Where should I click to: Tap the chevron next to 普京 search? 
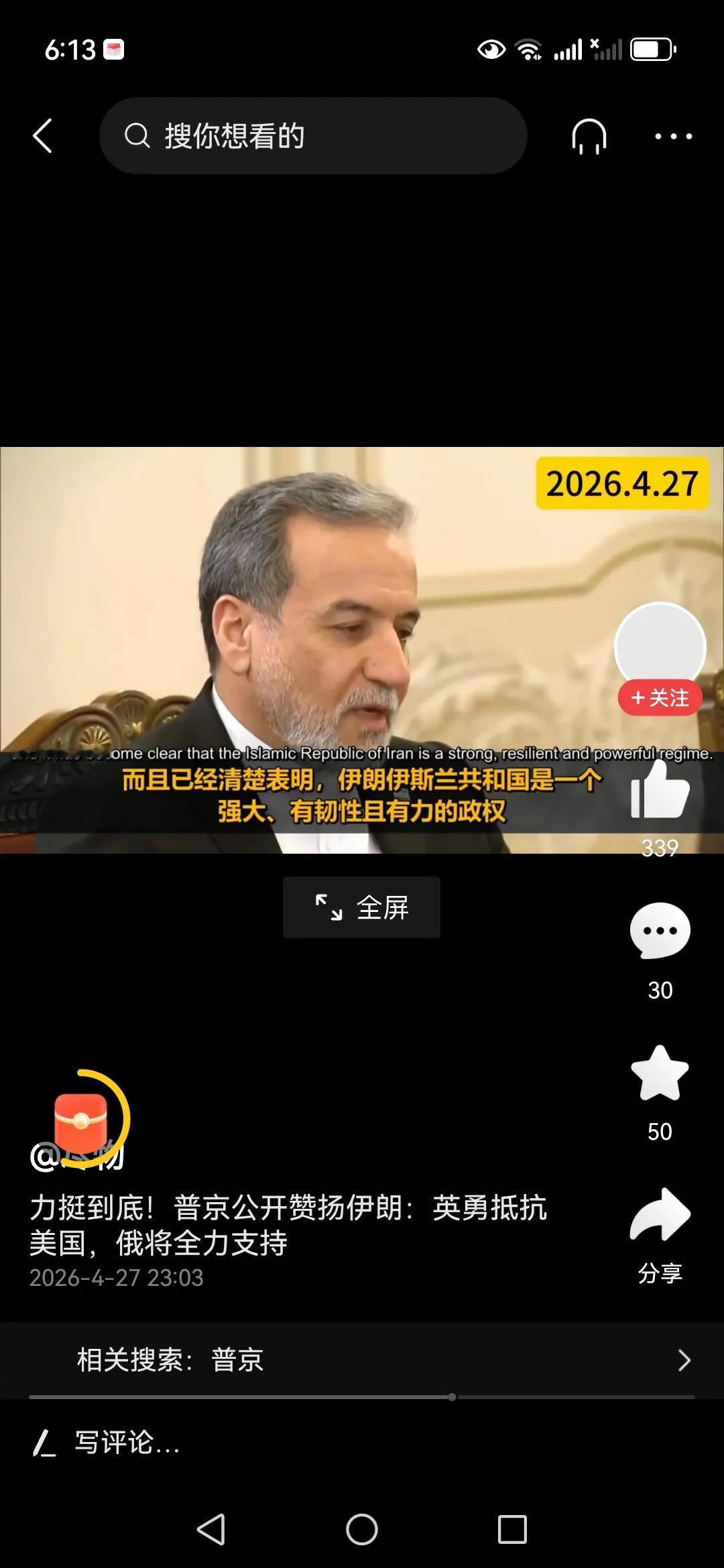coord(683,1360)
